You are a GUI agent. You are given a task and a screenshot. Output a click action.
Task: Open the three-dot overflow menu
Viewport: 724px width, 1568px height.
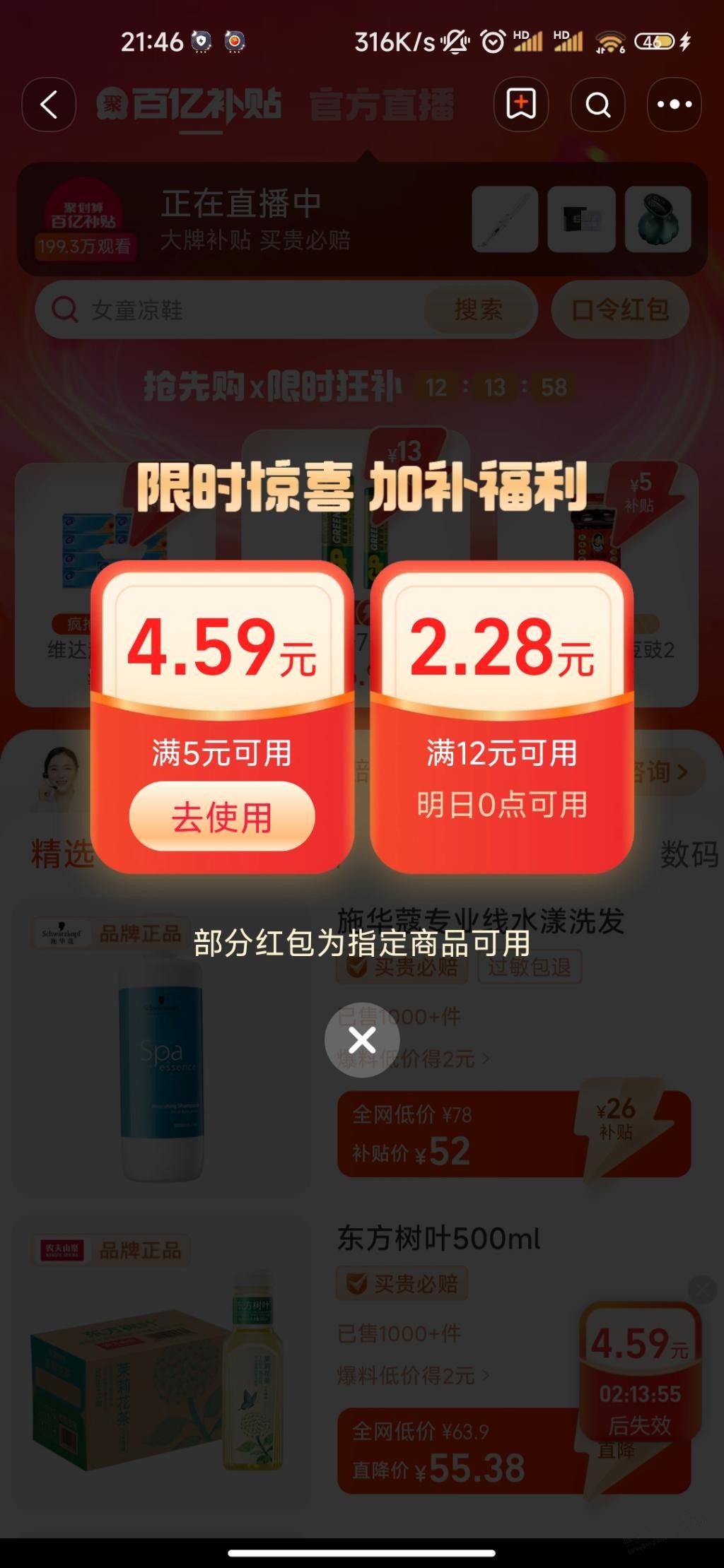coord(675,105)
